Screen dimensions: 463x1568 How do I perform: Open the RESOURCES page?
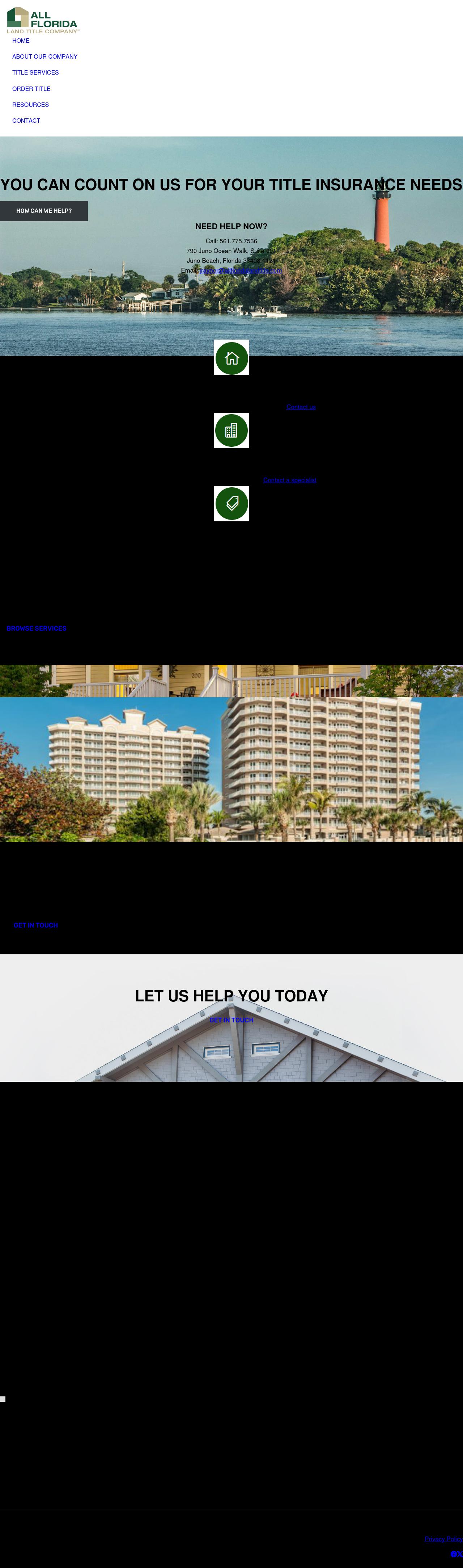(30, 105)
